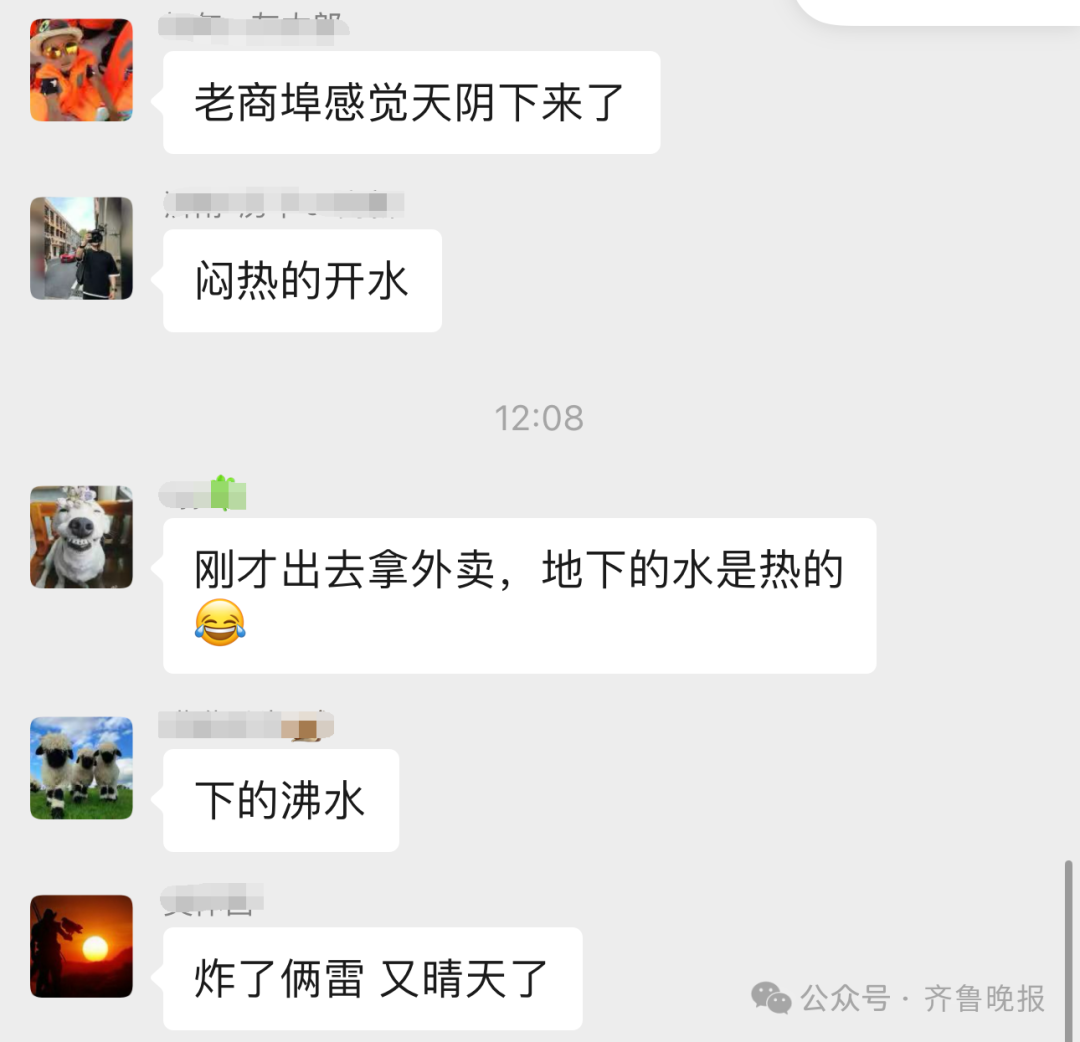Open the smiling dog avatar's profile
The image size is (1080, 1042).
[81, 537]
